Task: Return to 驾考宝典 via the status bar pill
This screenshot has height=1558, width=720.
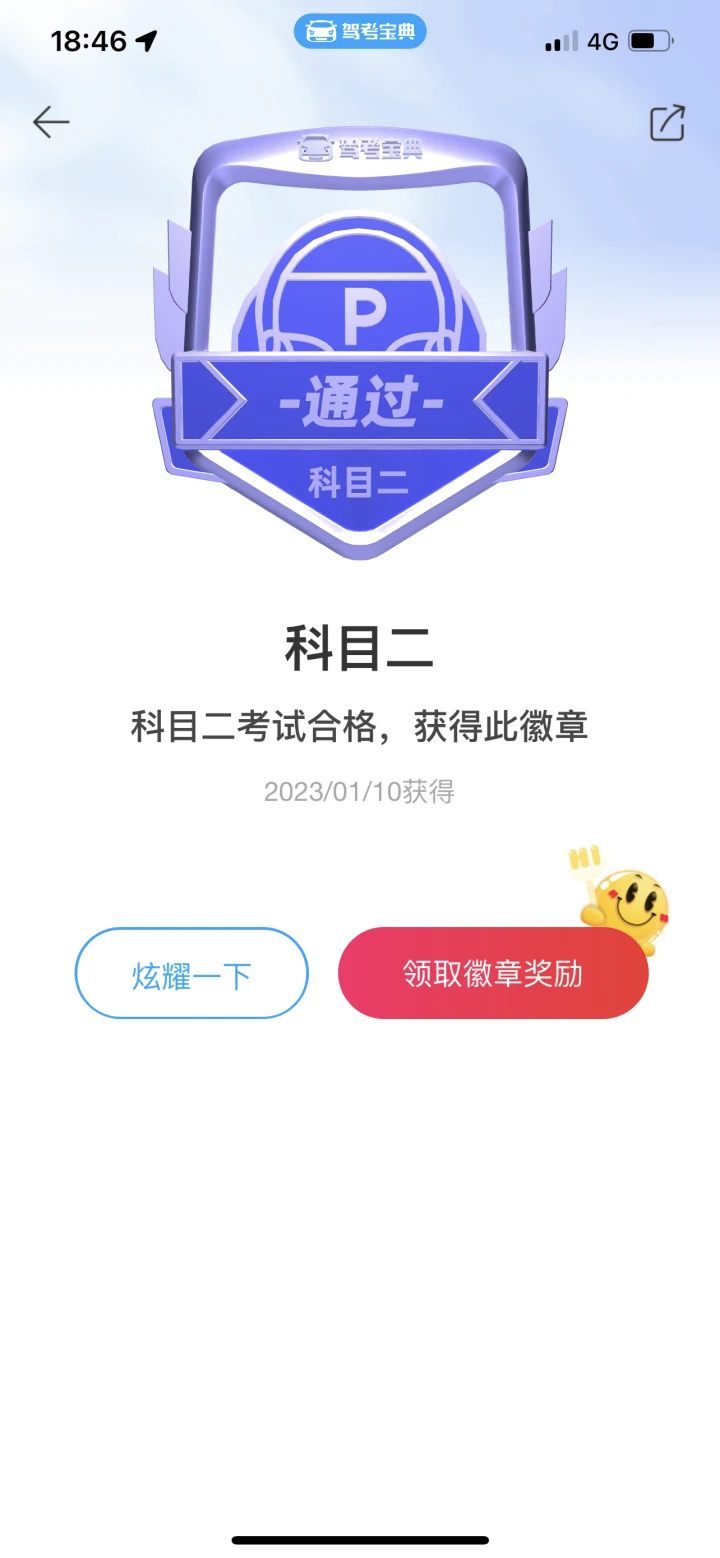Action: pyautogui.click(x=360, y=32)
